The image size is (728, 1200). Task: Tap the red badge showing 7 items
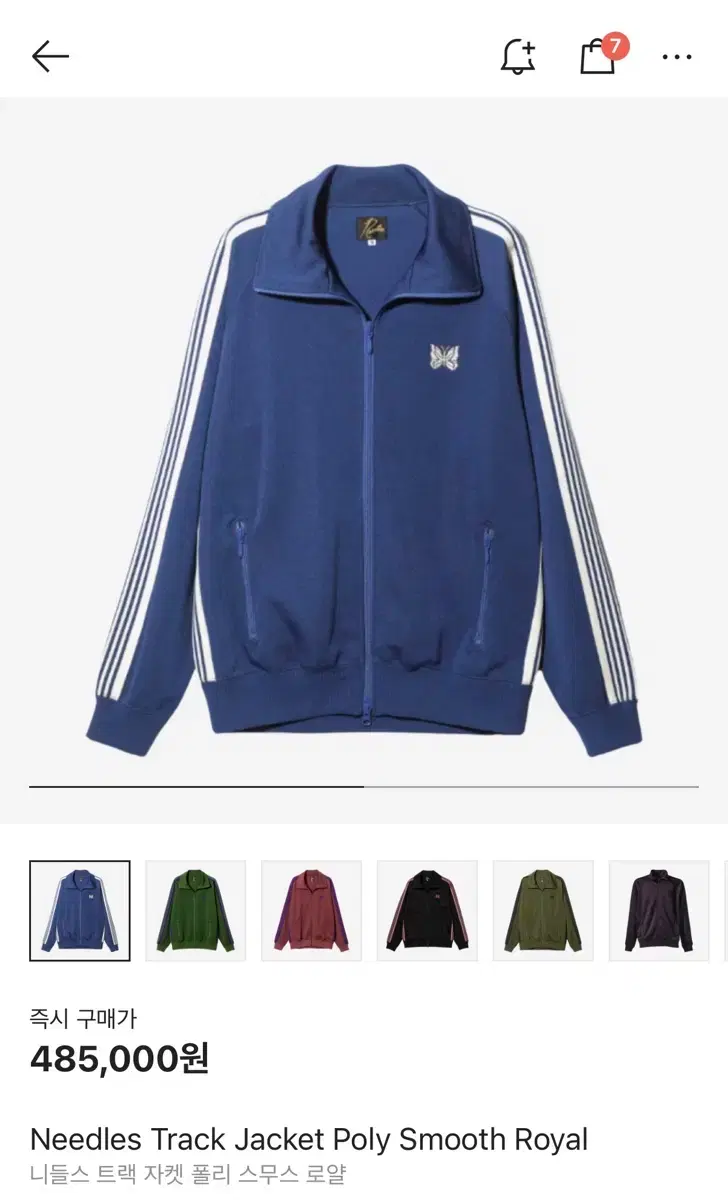(617, 44)
